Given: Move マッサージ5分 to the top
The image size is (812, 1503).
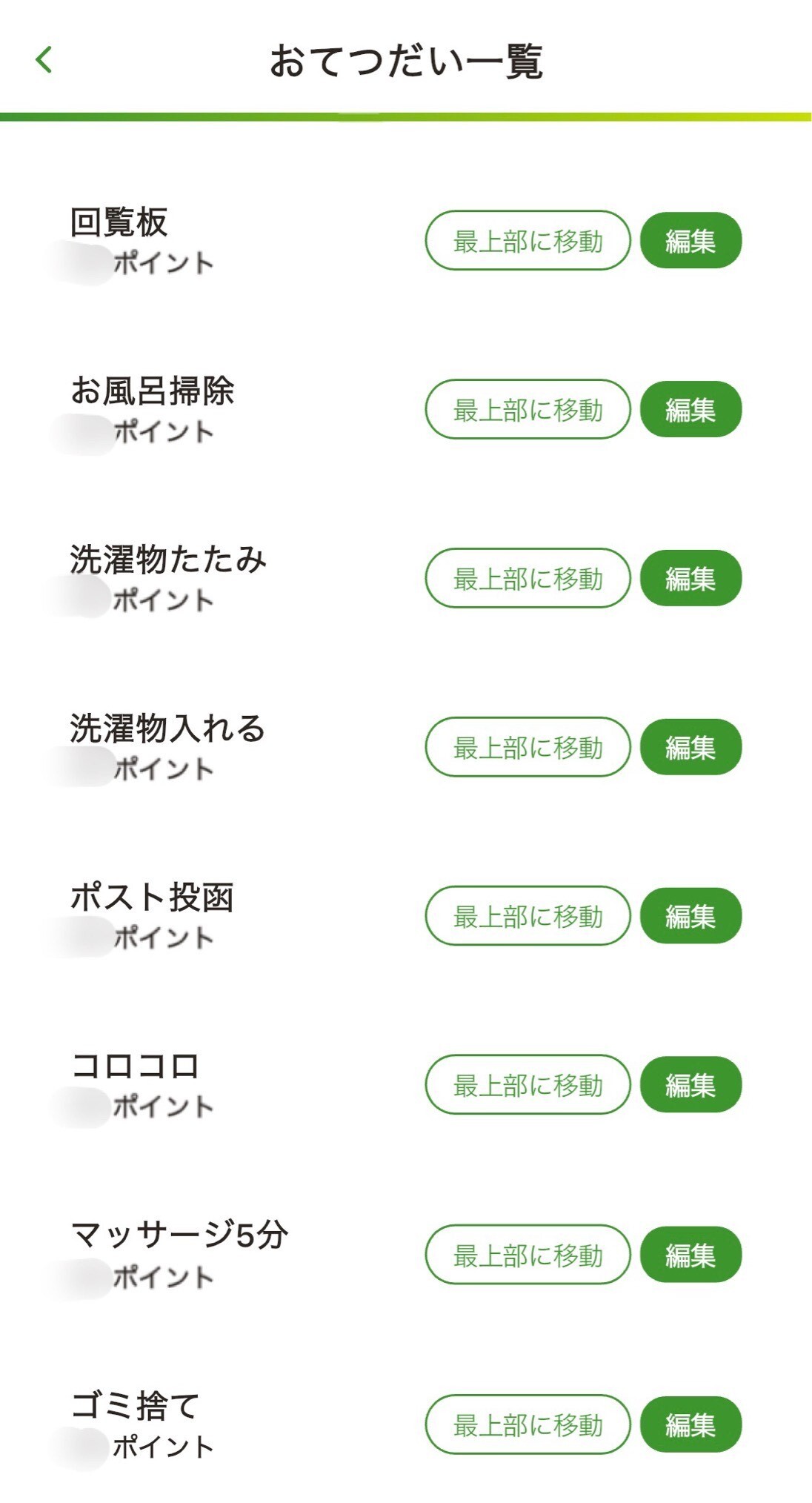Looking at the screenshot, I should click(527, 1255).
